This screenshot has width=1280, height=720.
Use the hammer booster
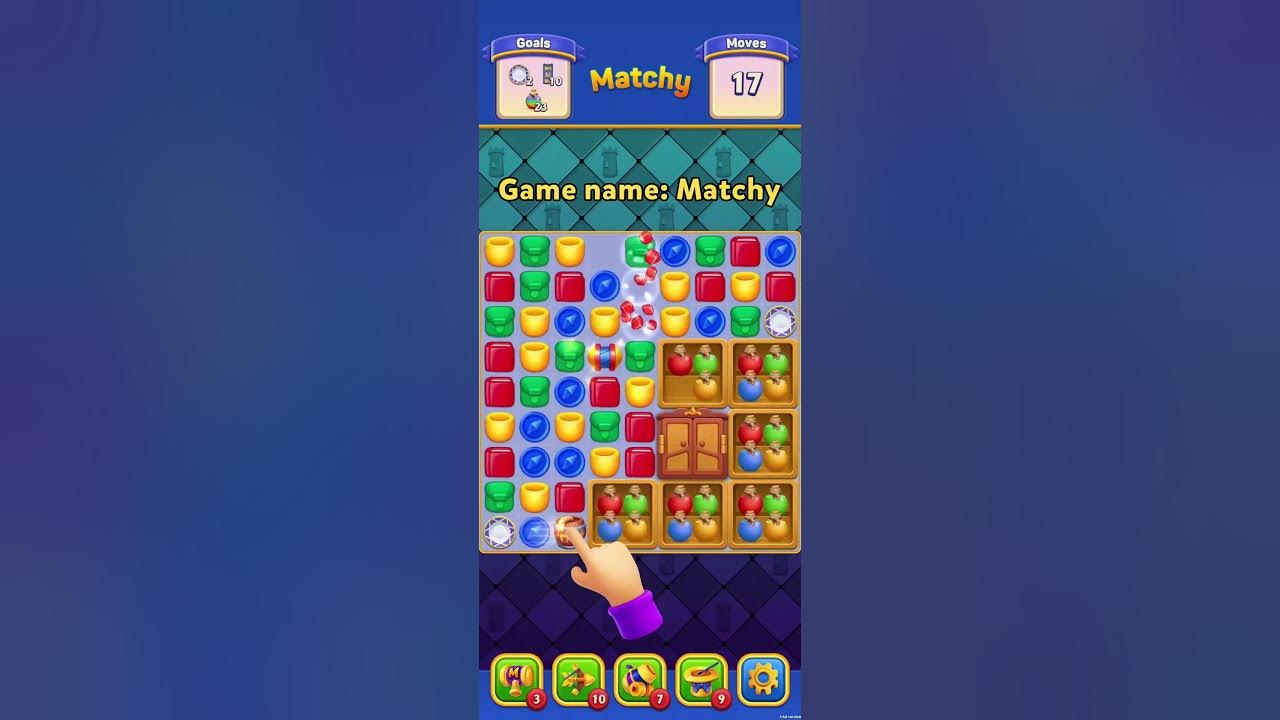(x=516, y=679)
